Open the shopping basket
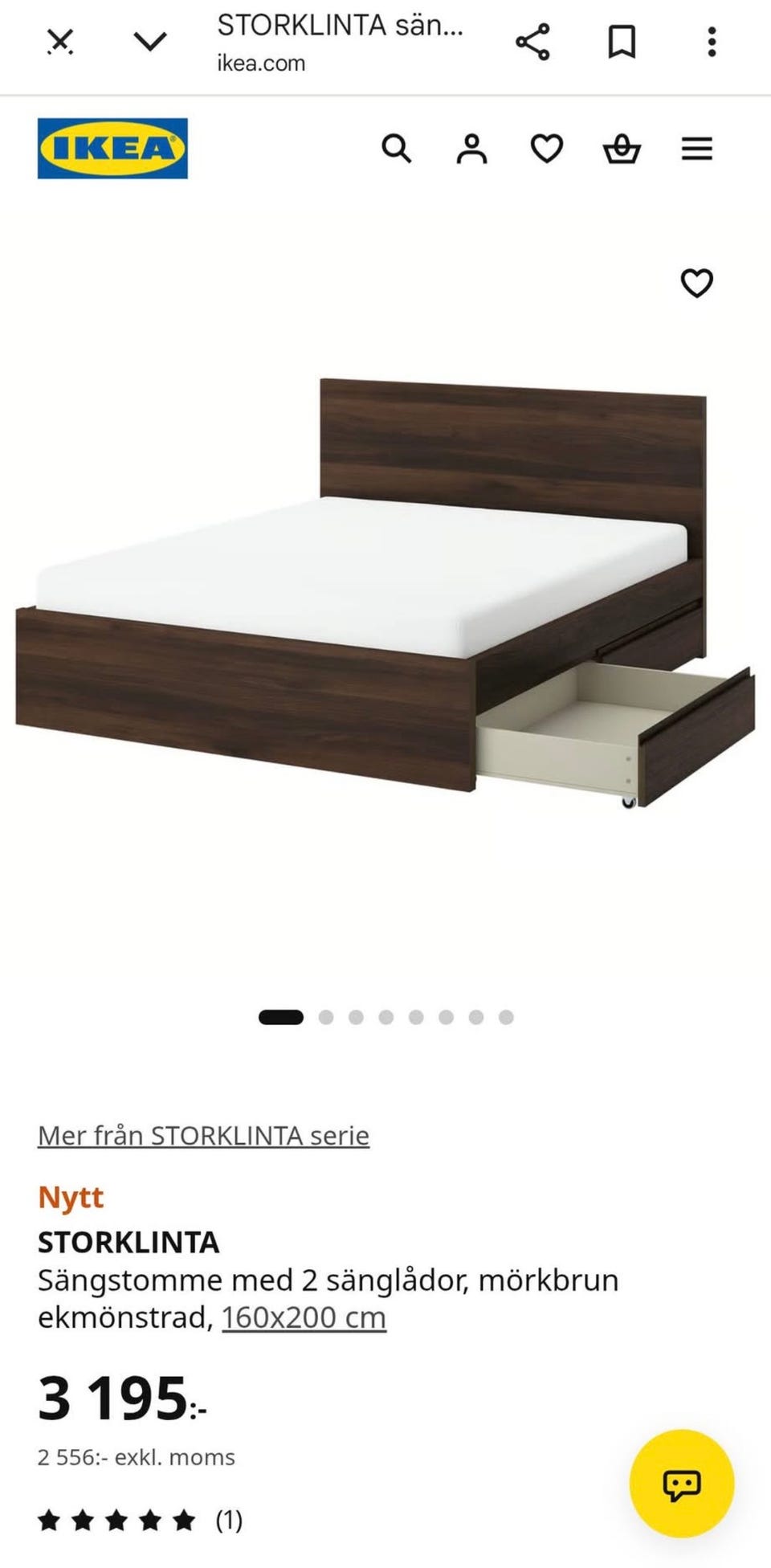 [622, 149]
